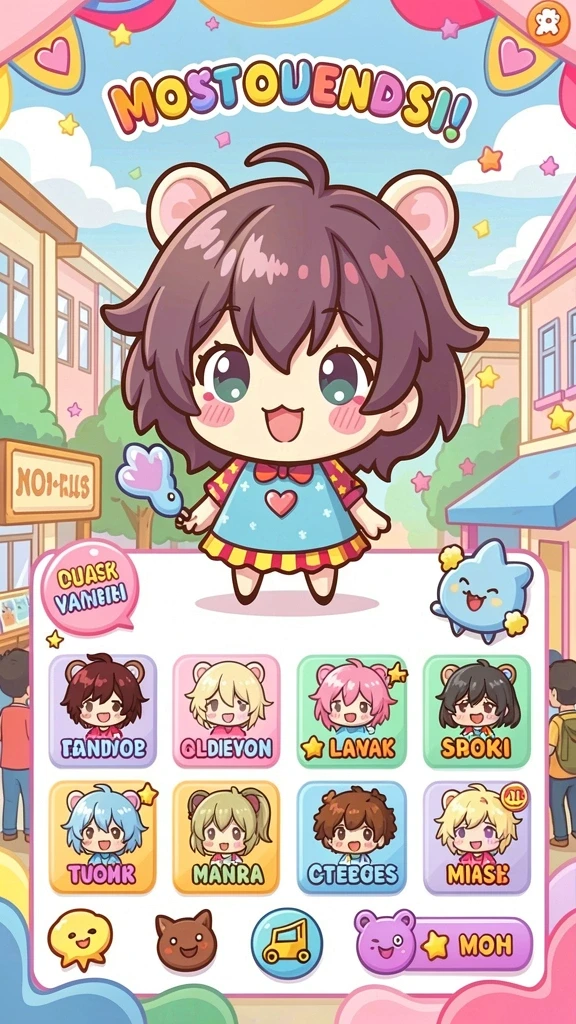Image resolution: width=576 pixels, height=1024 pixels.
Task: Select the TANDIOB character tile
Action: click(103, 711)
